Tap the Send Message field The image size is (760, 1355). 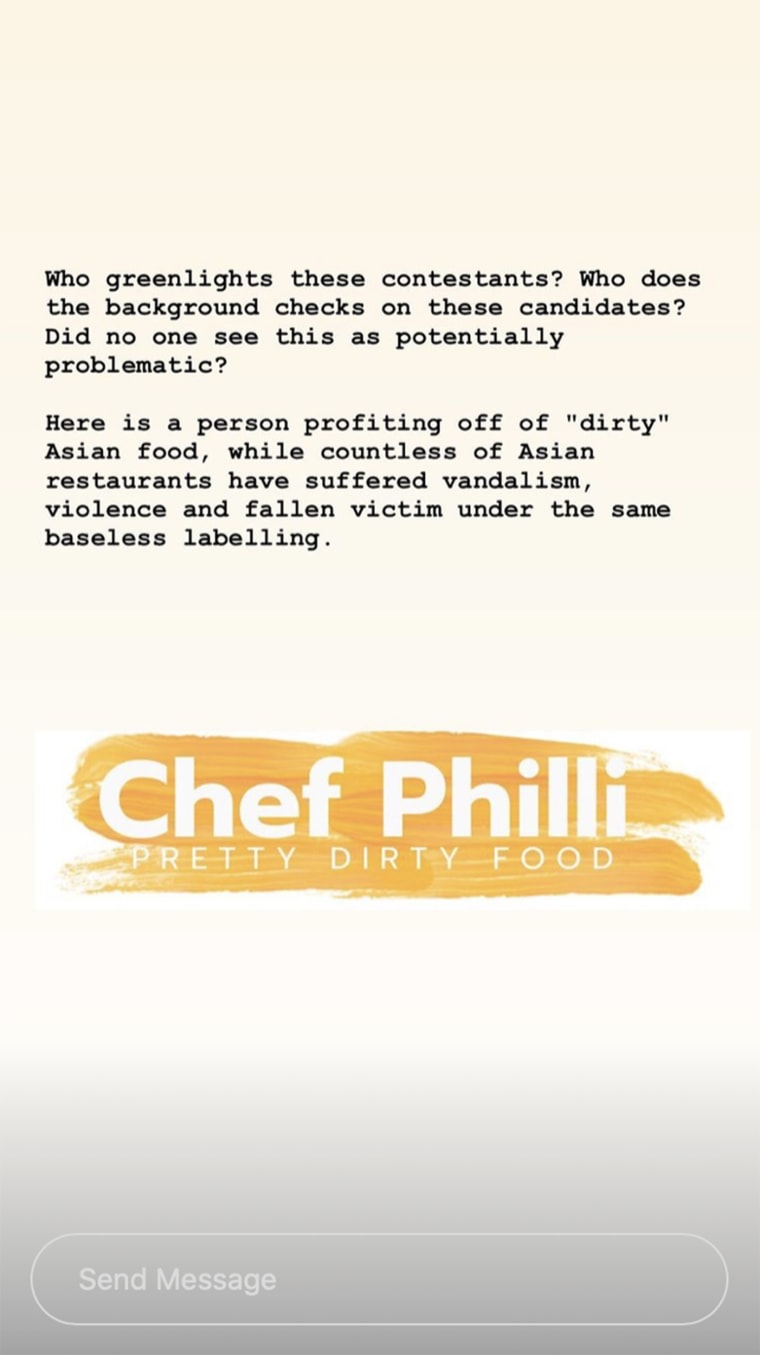(x=379, y=1279)
